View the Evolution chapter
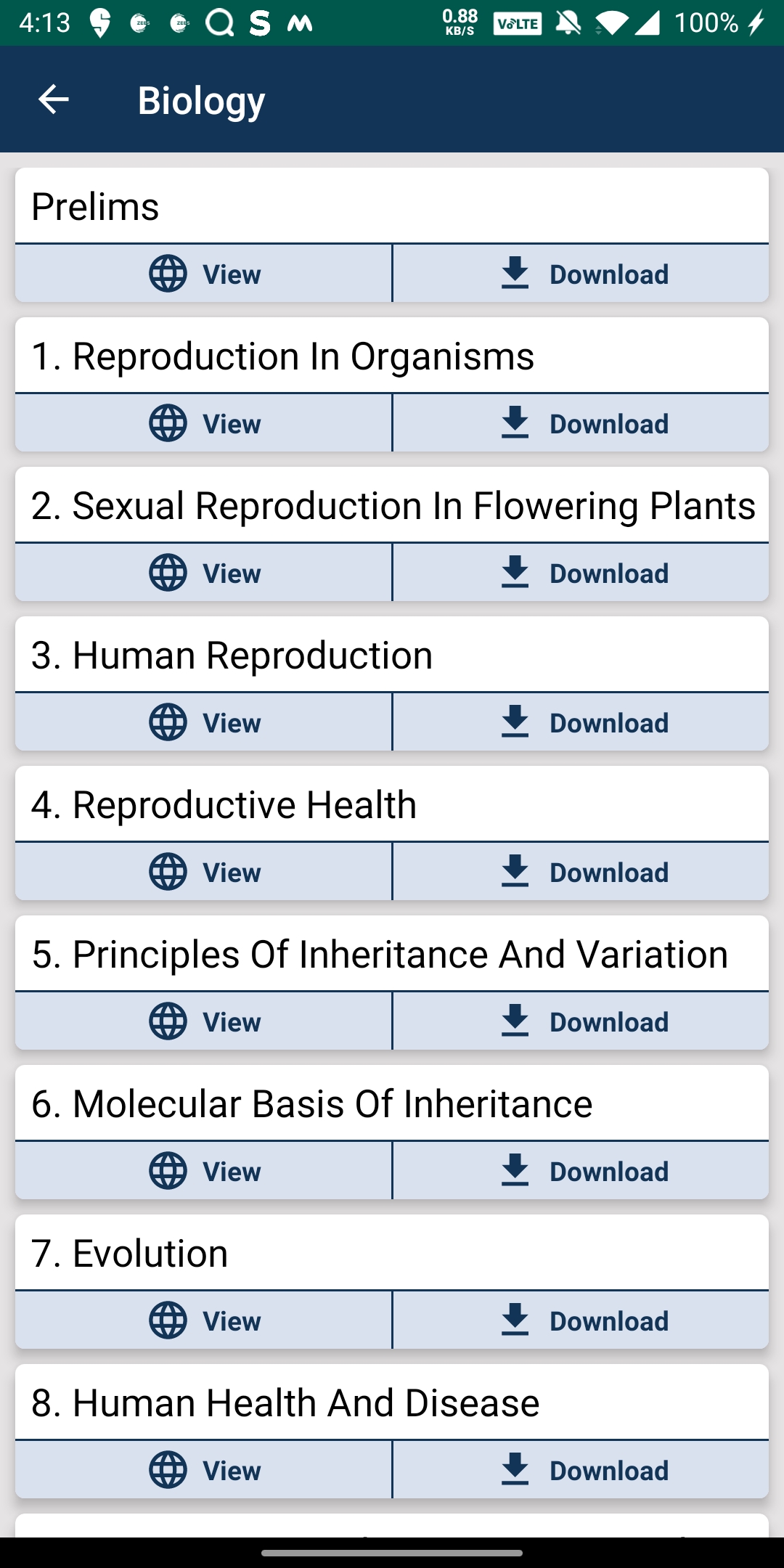 (x=204, y=1320)
